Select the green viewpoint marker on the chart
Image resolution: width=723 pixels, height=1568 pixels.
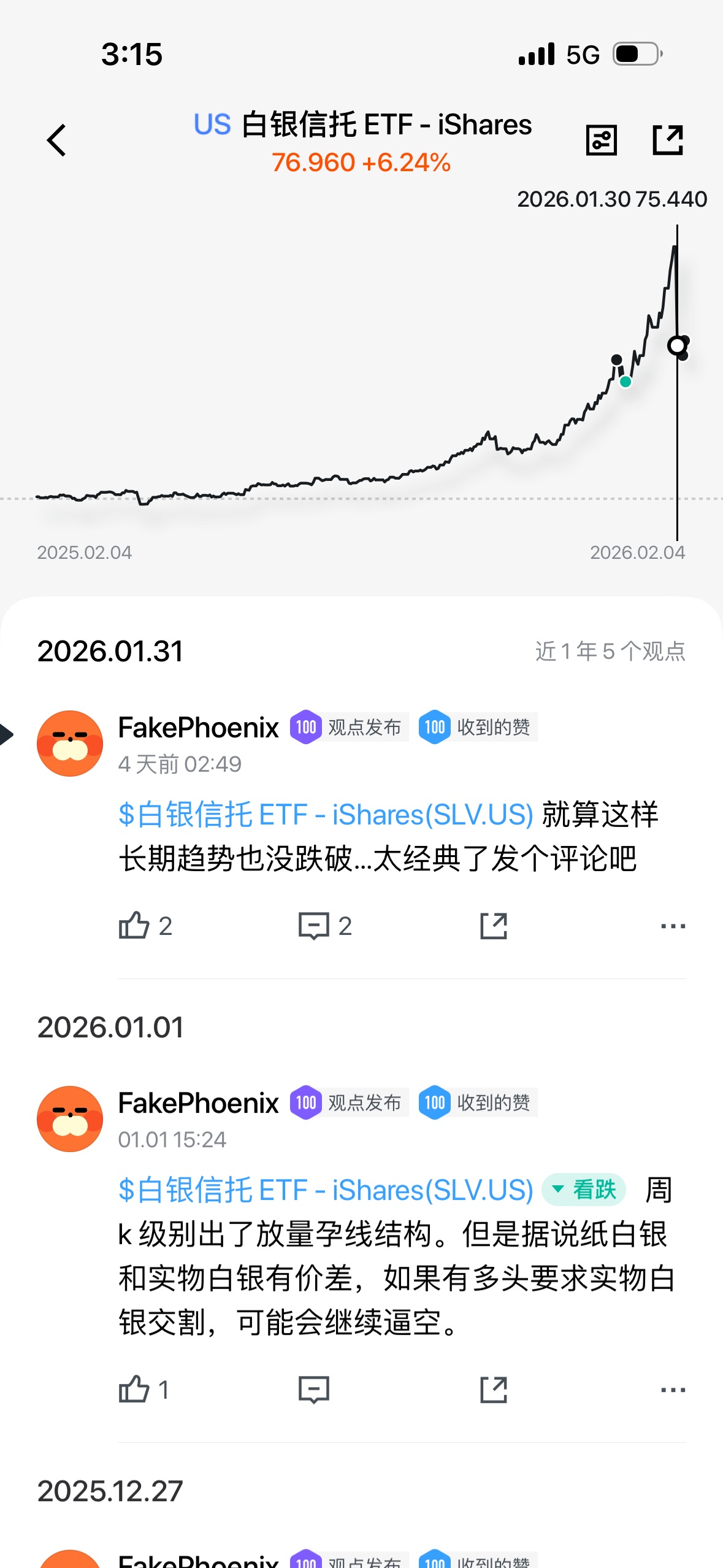click(x=625, y=382)
